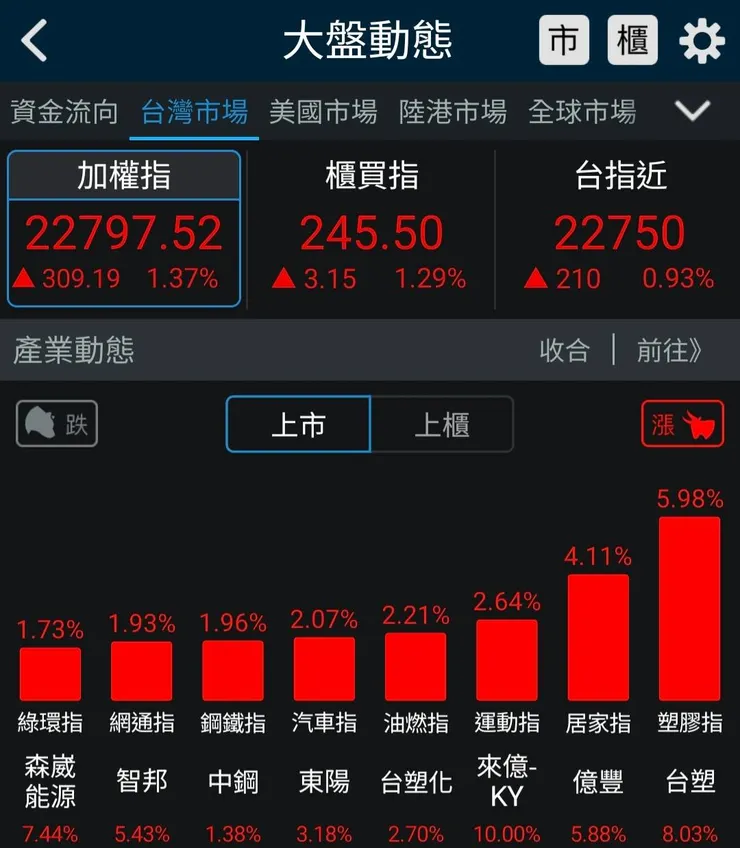This screenshot has height=848, width=740.
Task: Open 全球市場 global markets section
Action: 585,112
